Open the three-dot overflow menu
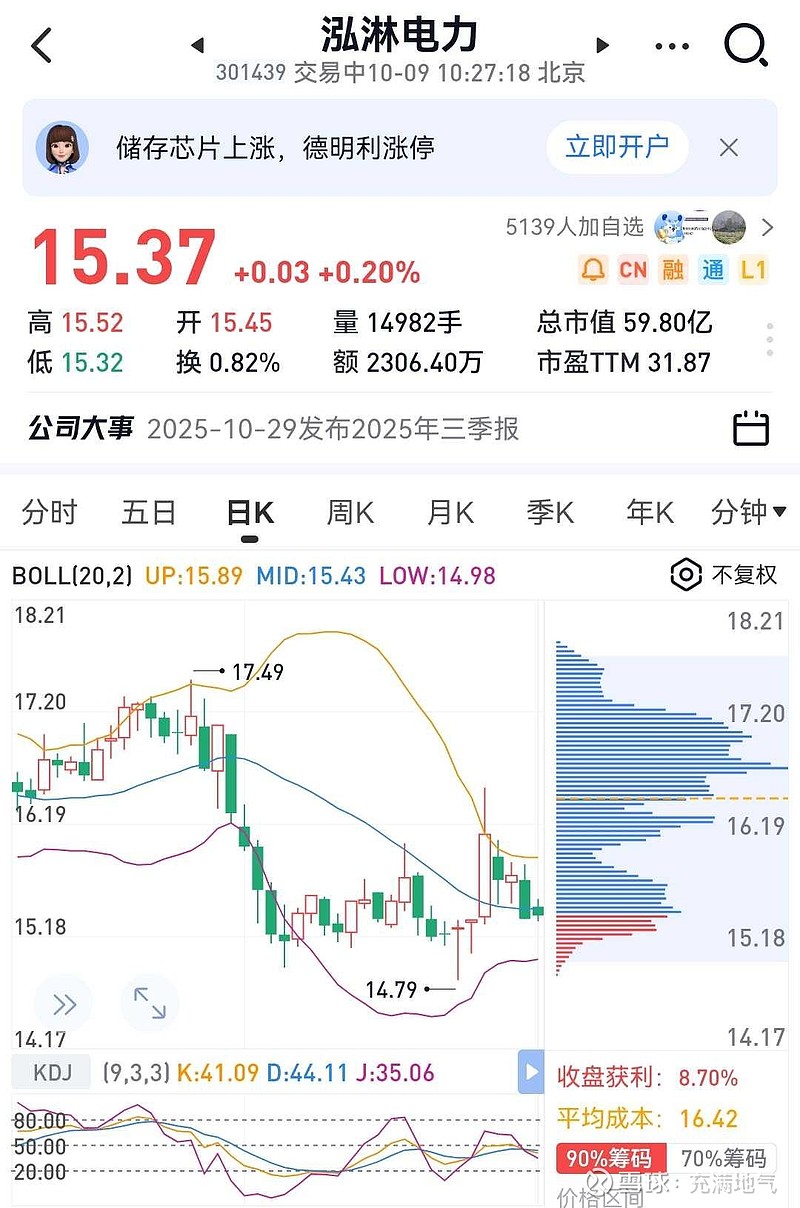The image size is (800, 1208). [671, 46]
